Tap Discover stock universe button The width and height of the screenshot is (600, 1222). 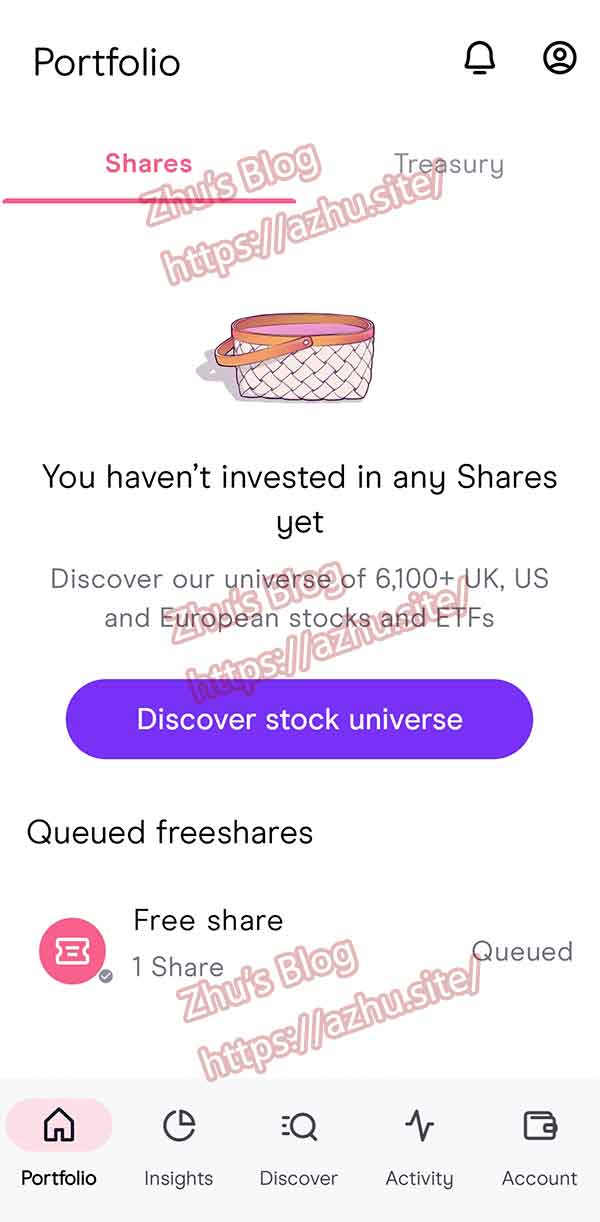[299, 719]
